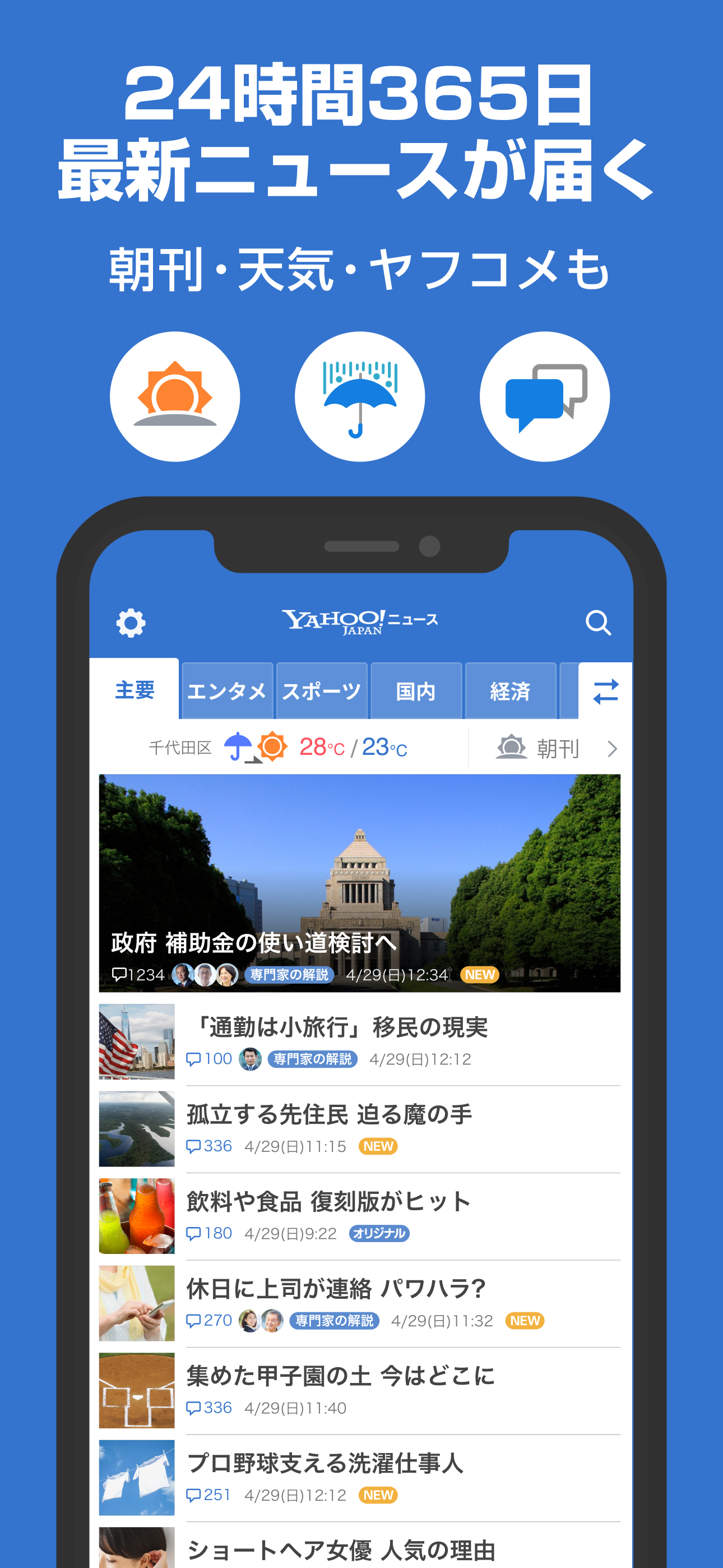Open the 経済 news tab
The height and width of the screenshot is (1568, 723).
coord(511,691)
